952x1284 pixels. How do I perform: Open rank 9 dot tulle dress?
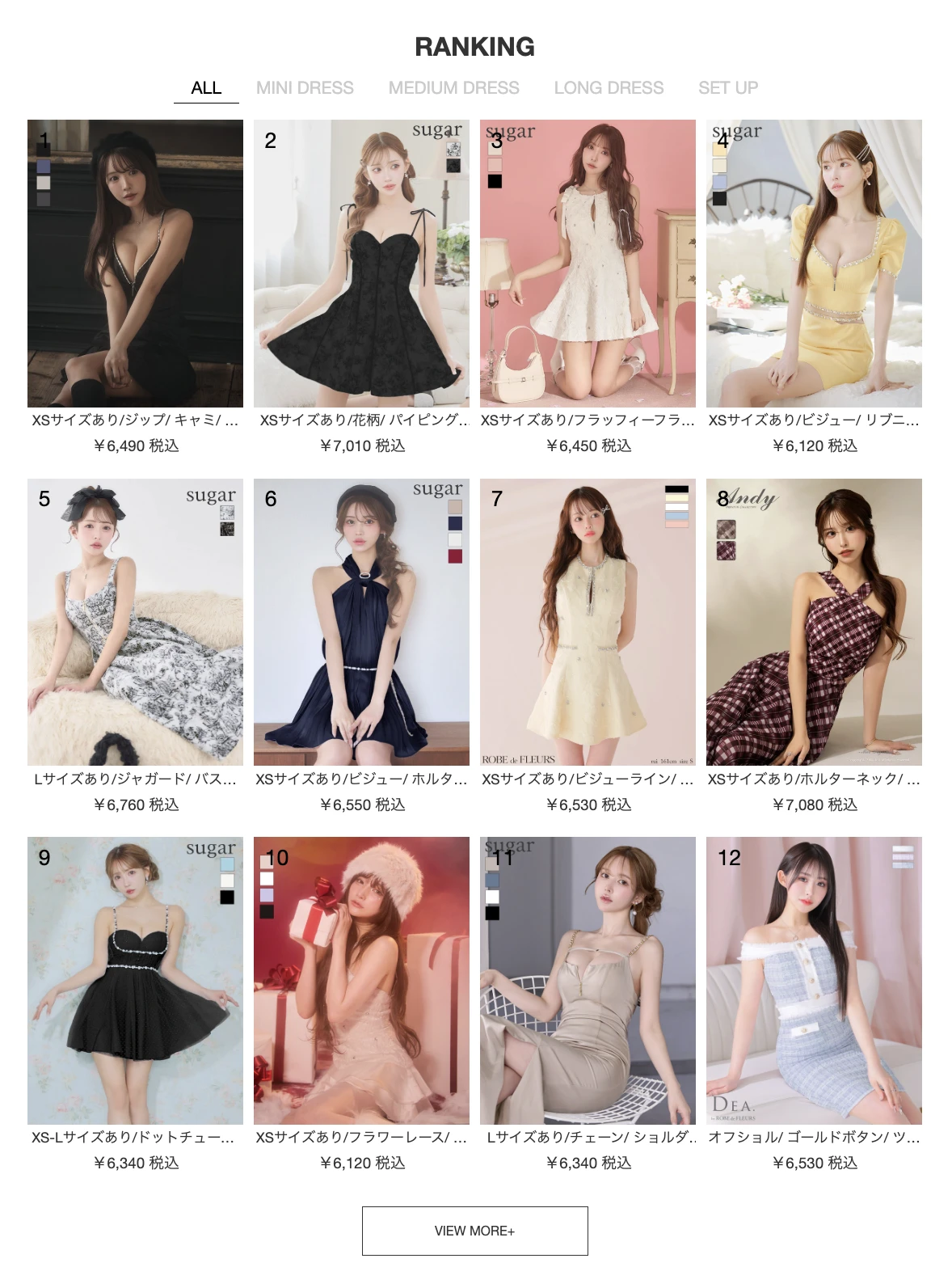[x=135, y=980]
